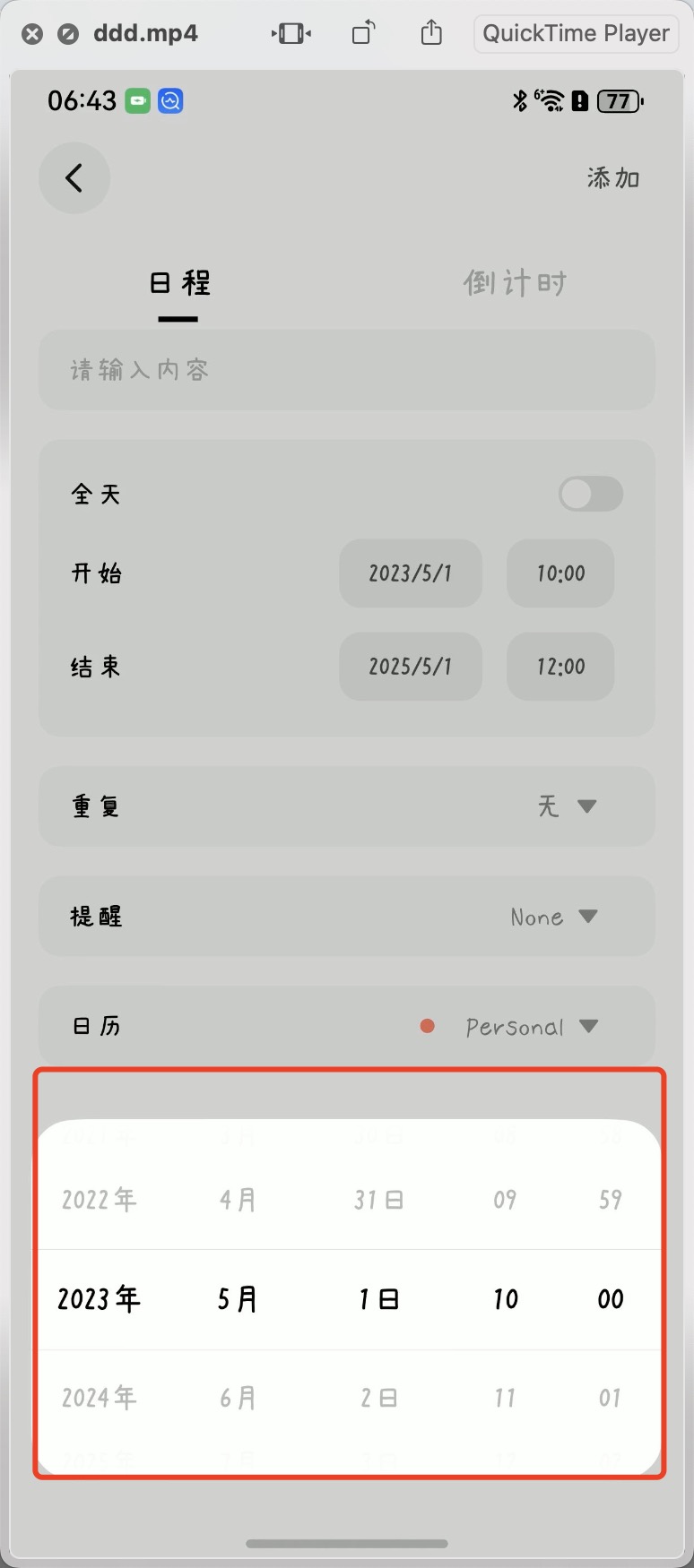The image size is (694, 1568).
Task: Select minute 59 in the picker
Action: [x=611, y=1200]
